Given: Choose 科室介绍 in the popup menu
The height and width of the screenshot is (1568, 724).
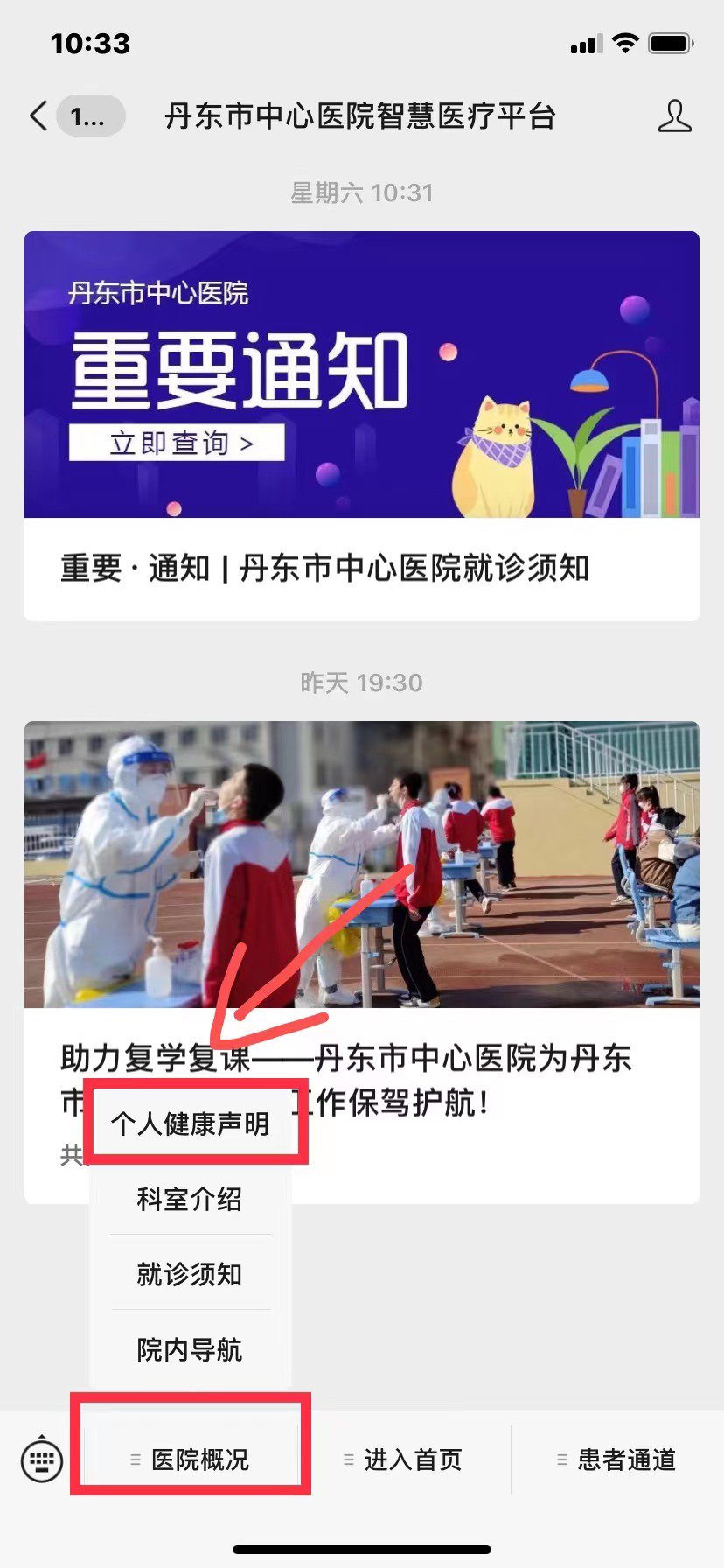Looking at the screenshot, I should (x=190, y=1199).
